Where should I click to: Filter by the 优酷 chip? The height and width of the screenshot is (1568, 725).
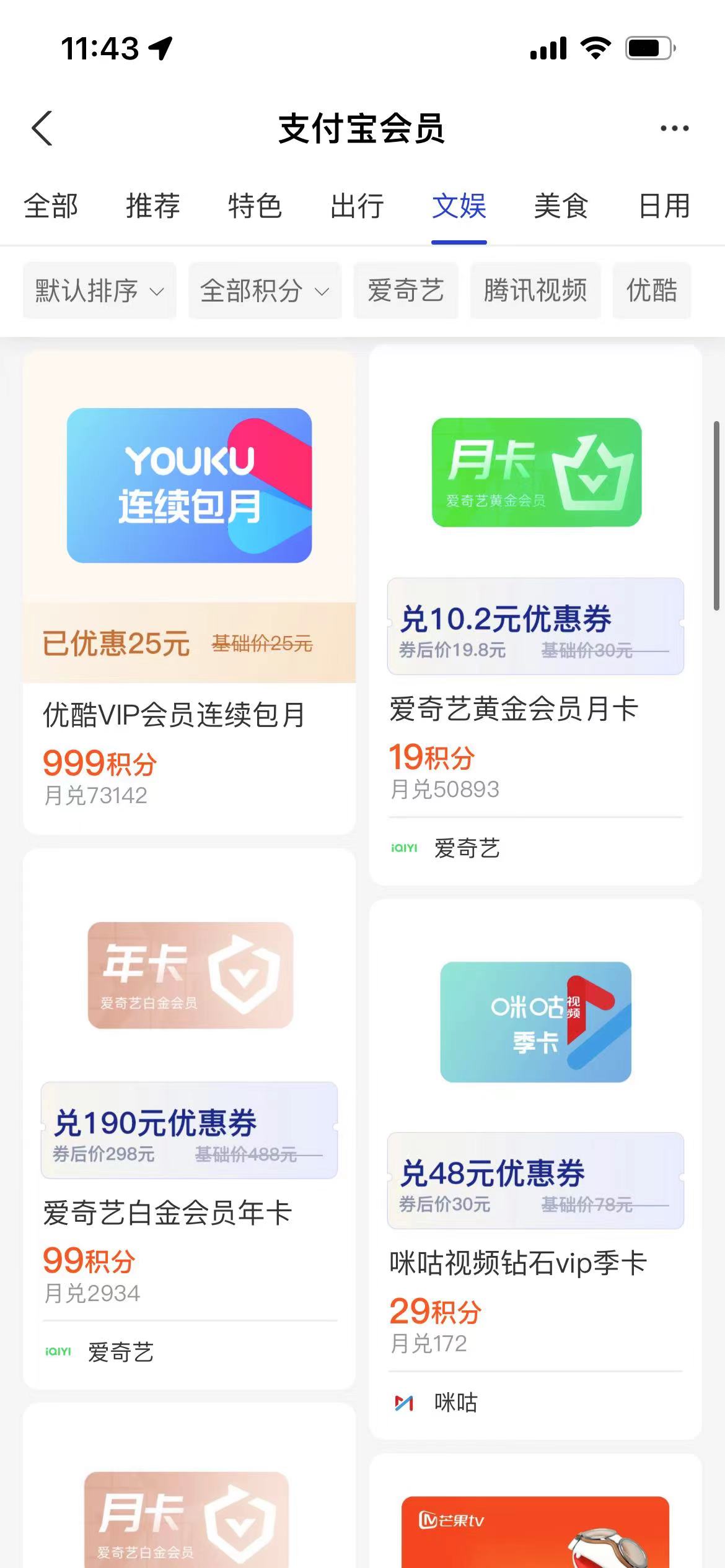pos(651,290)
